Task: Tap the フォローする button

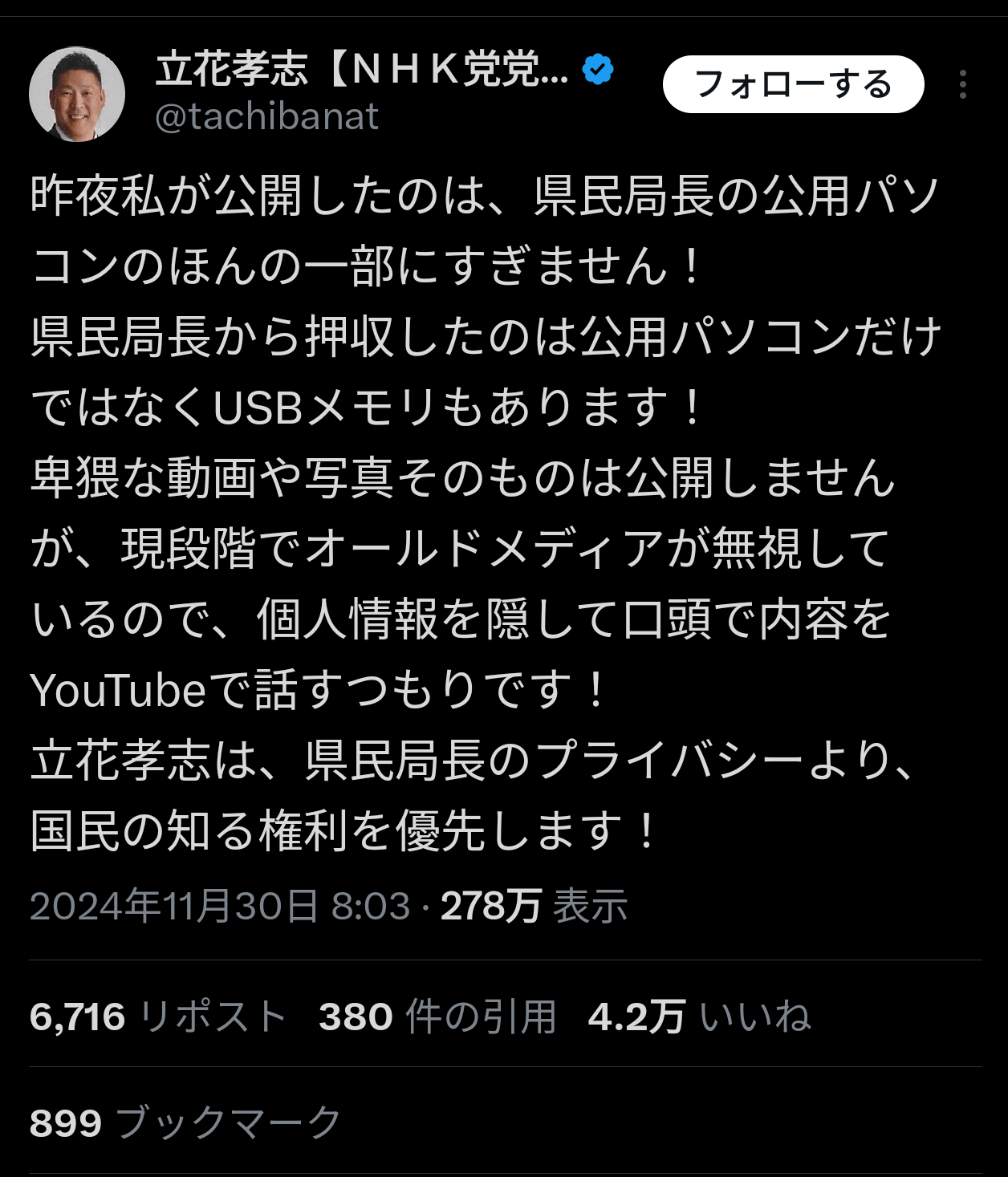Action: click(x=793, y=84)
